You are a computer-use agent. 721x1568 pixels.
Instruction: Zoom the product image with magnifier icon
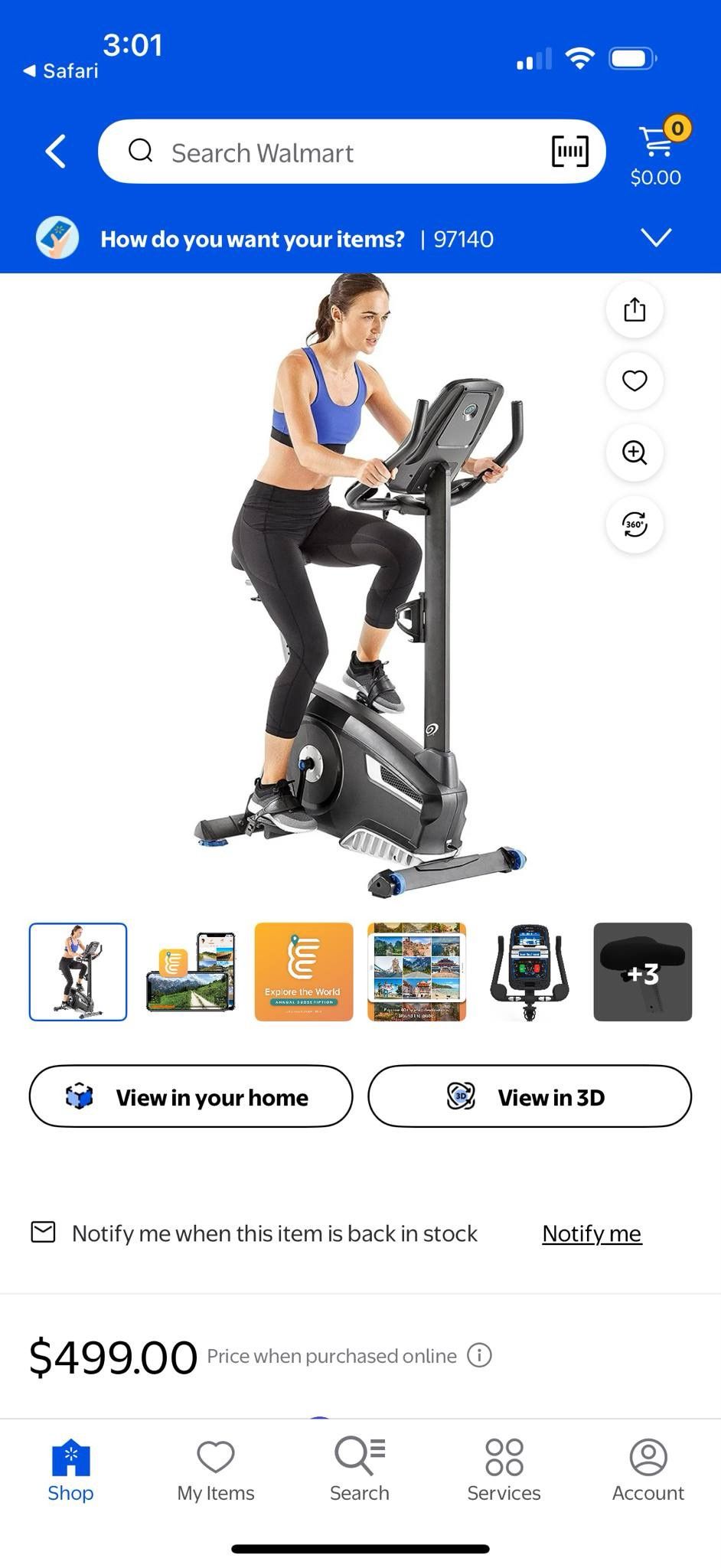[634, 452]
